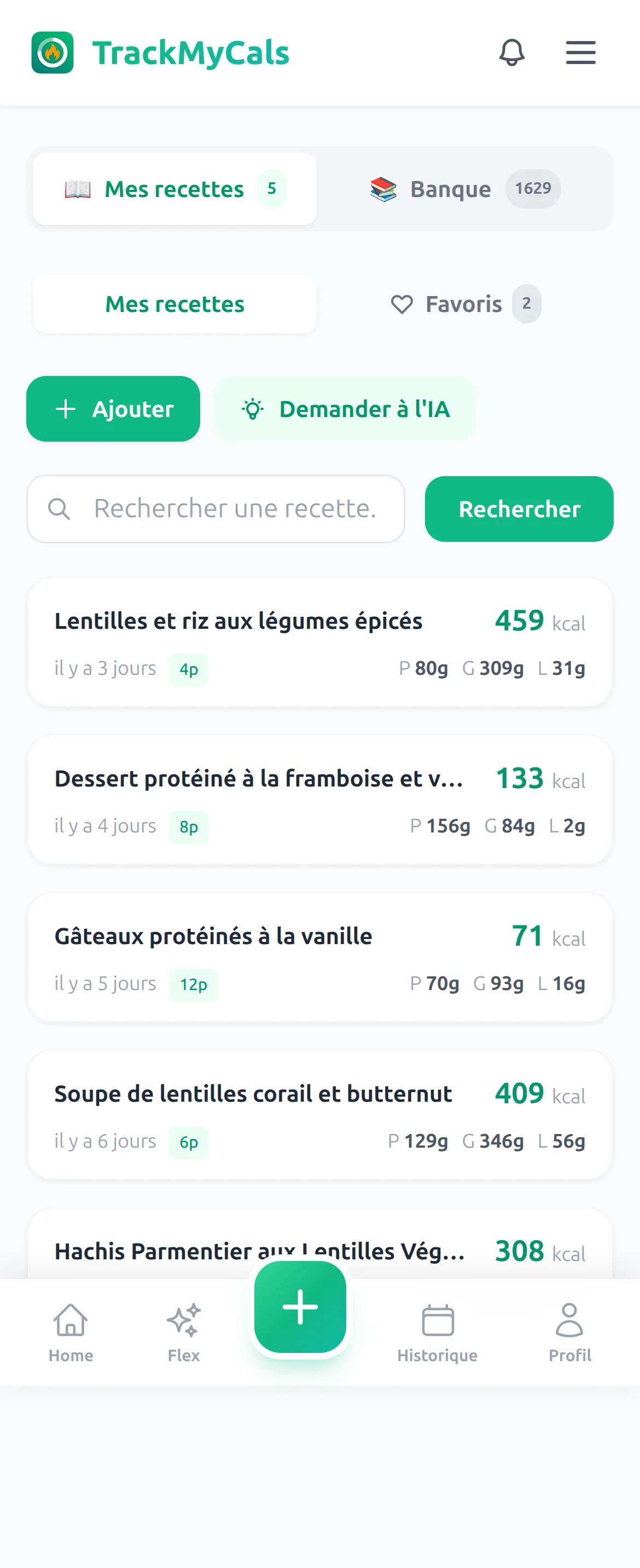640x1568 pixels.
Task: Click the Ajouter button
Action: click(113, 408)
